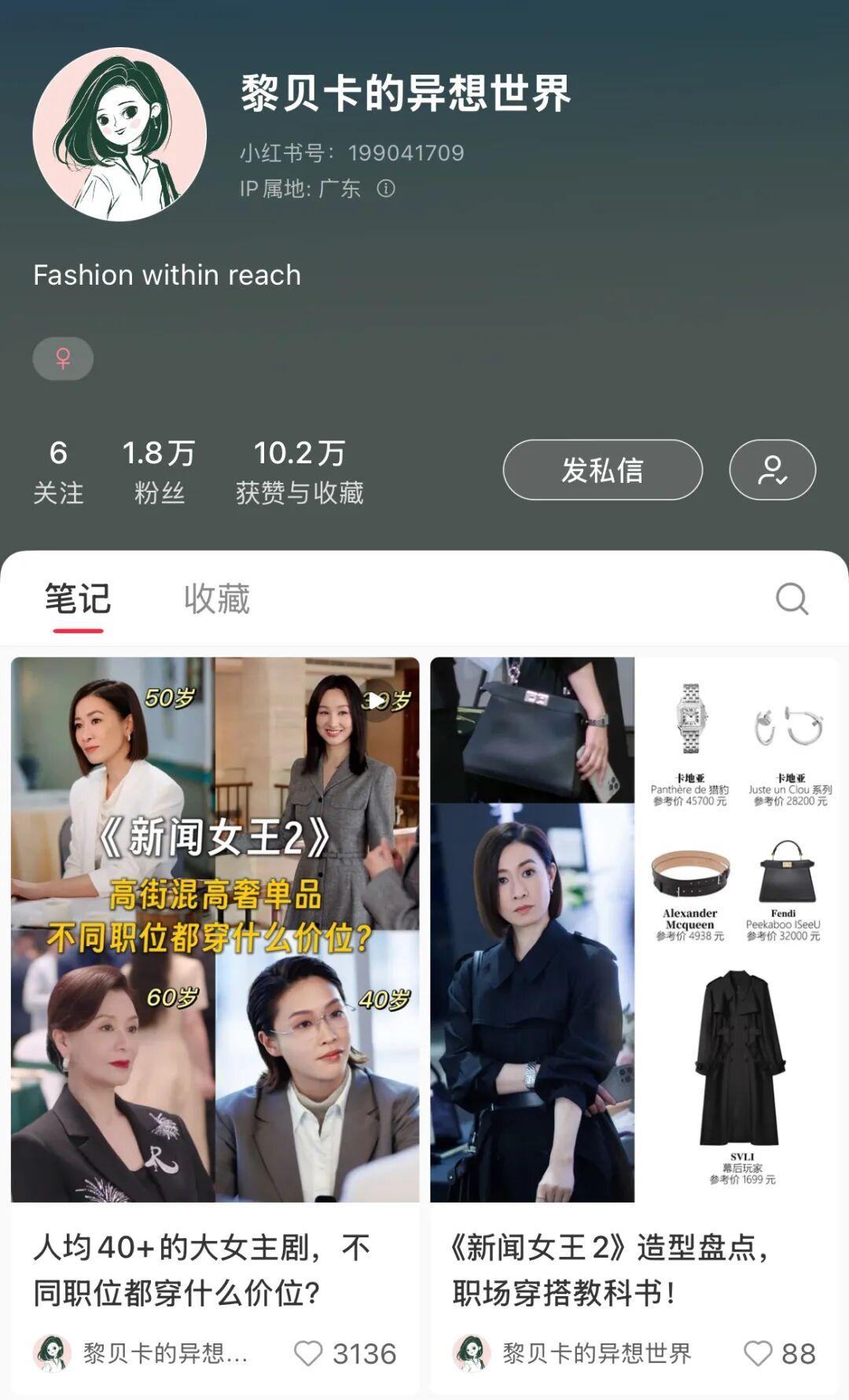Like the note with 3136 likes
The height and width of the screenshot is (1400, 849).
[x=308, y=1354]
